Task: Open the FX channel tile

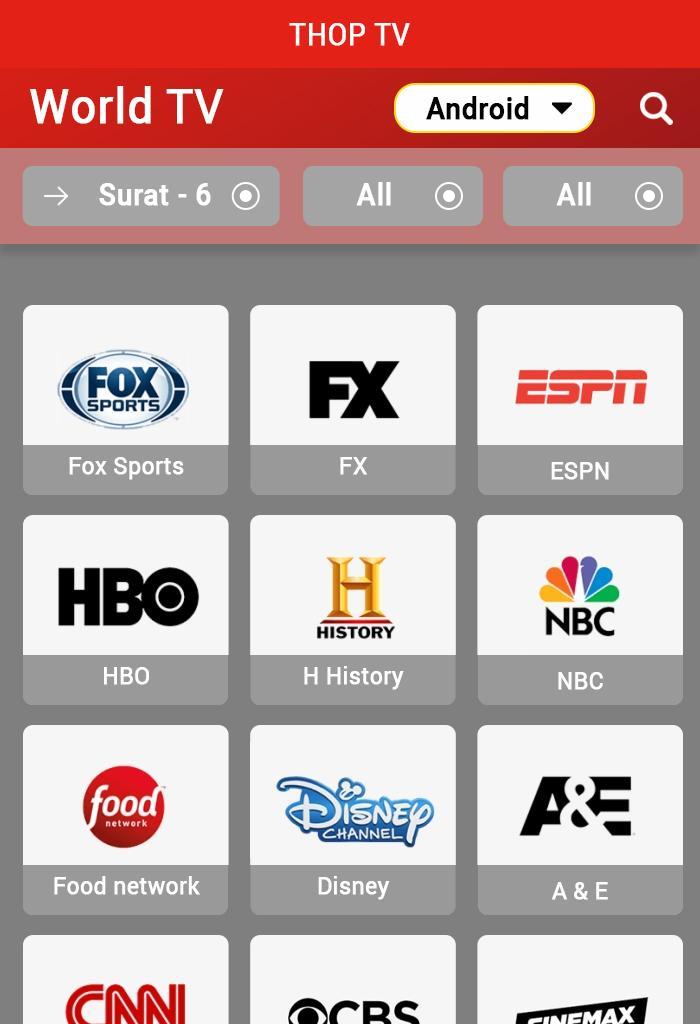Action: (352, 399)
